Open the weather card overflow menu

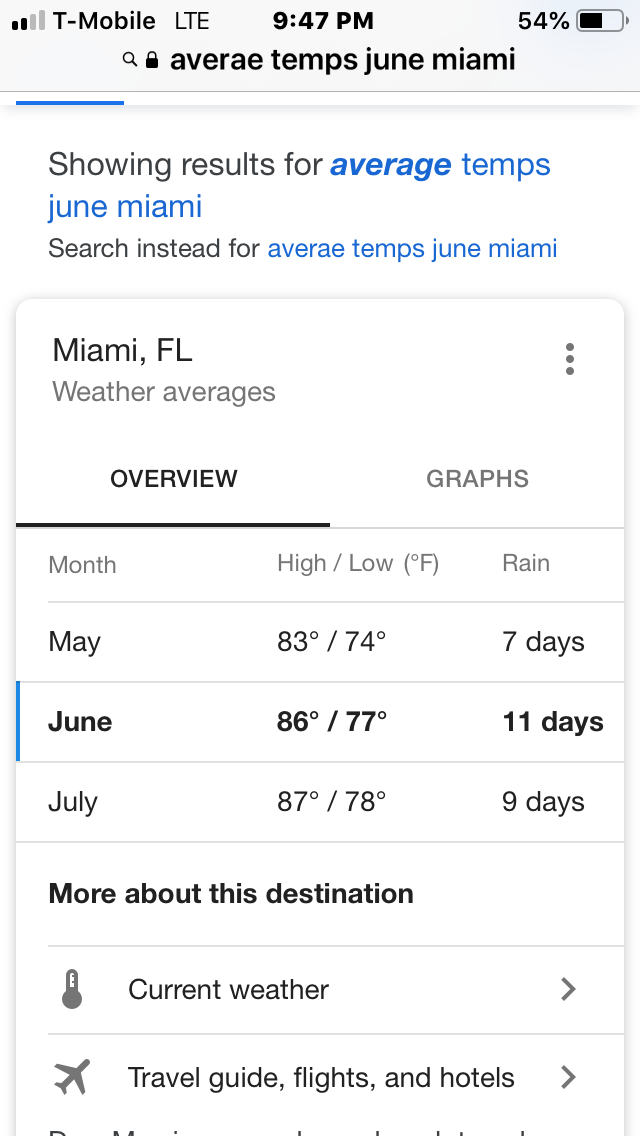(570, 359)
